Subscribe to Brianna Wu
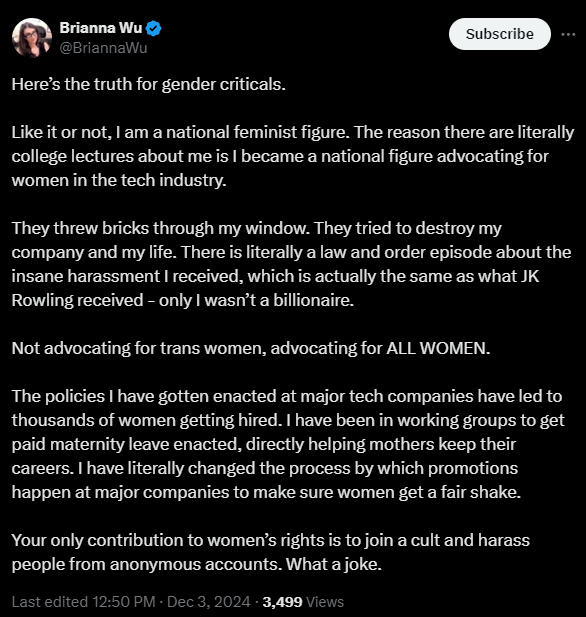 499,34
